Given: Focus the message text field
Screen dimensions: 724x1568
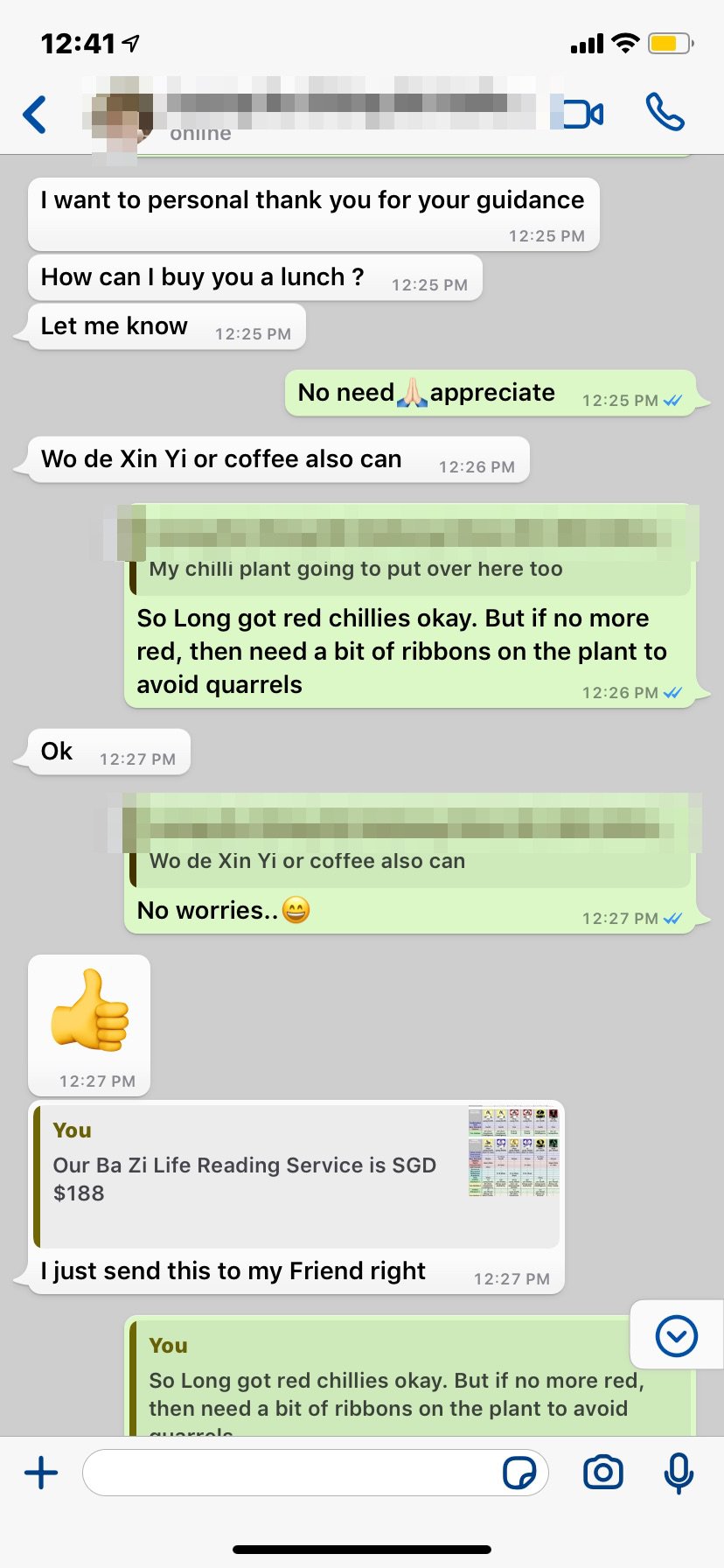Looking at the screenshot, I should coord(289,1473).
